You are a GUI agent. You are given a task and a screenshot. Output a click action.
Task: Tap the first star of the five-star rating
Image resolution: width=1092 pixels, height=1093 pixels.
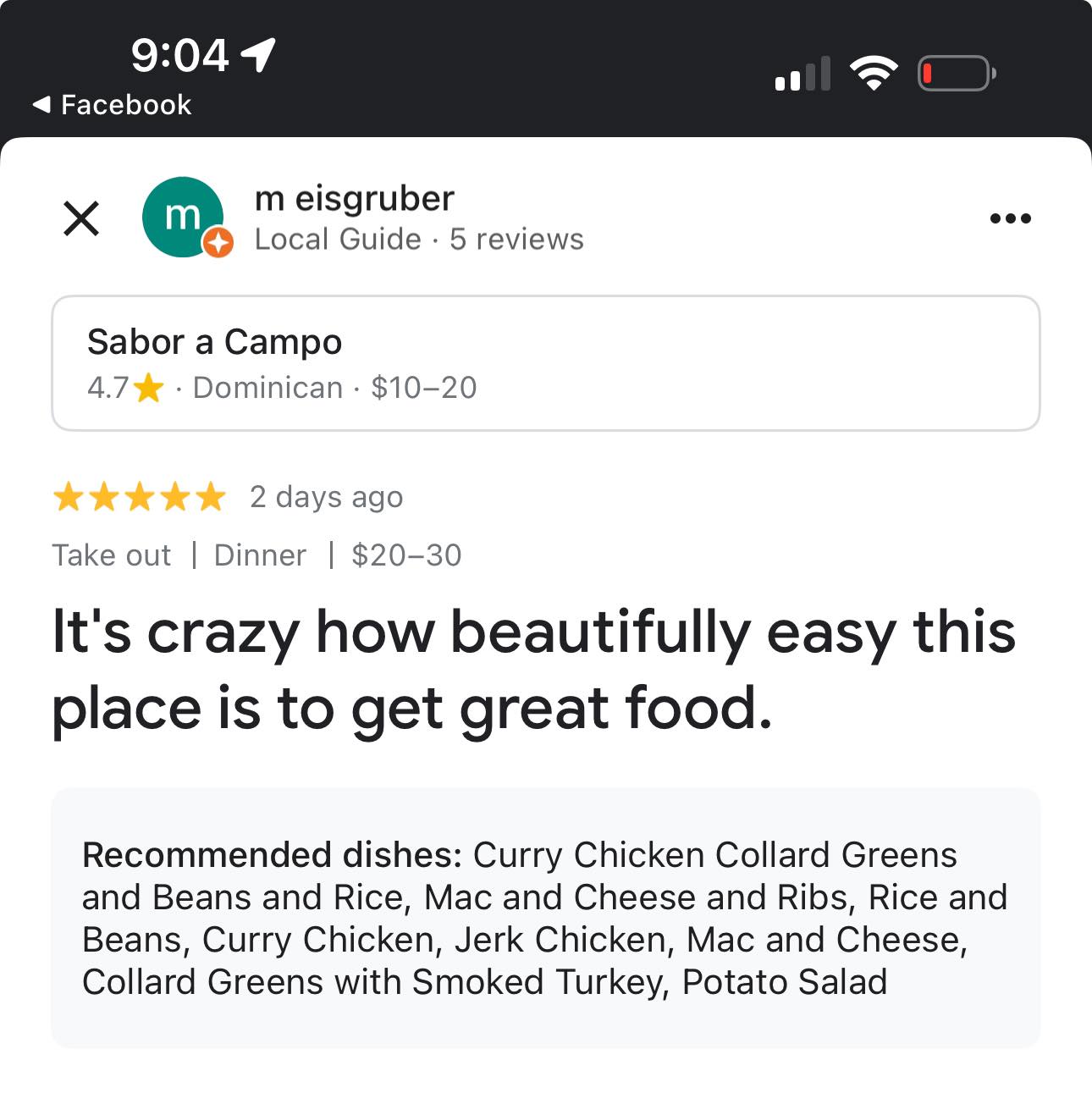[68, 497]
